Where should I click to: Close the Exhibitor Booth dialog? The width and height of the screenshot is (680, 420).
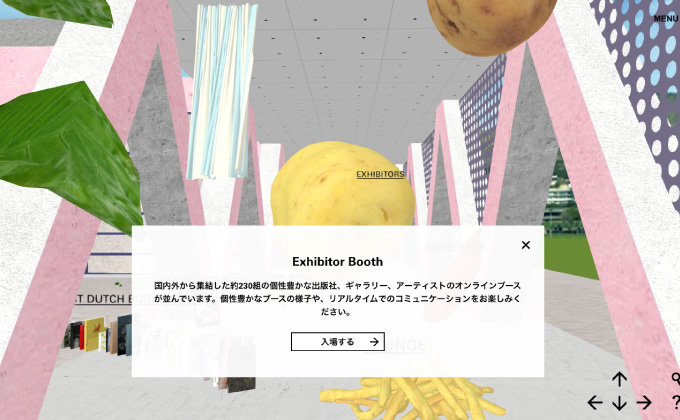[x=525, y=245]
